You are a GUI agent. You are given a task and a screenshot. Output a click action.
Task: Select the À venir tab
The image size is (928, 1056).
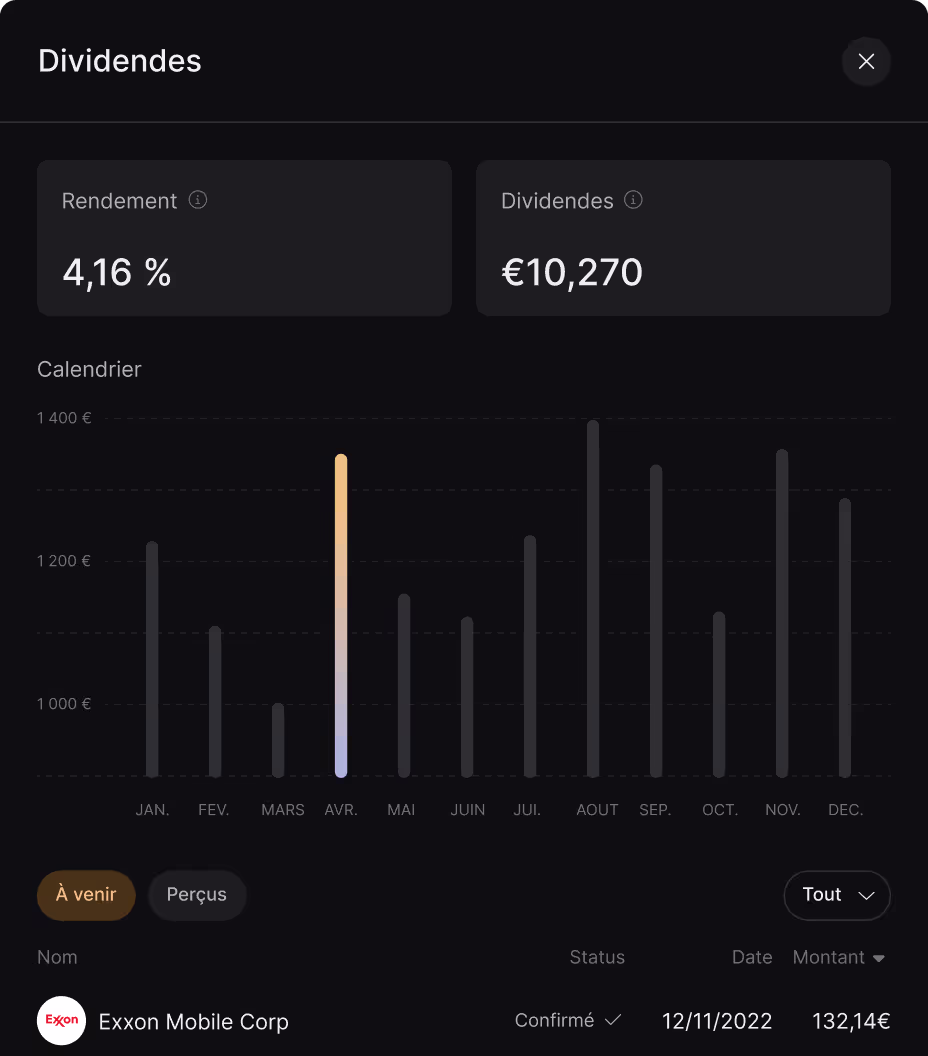click(x=86, y=895)
